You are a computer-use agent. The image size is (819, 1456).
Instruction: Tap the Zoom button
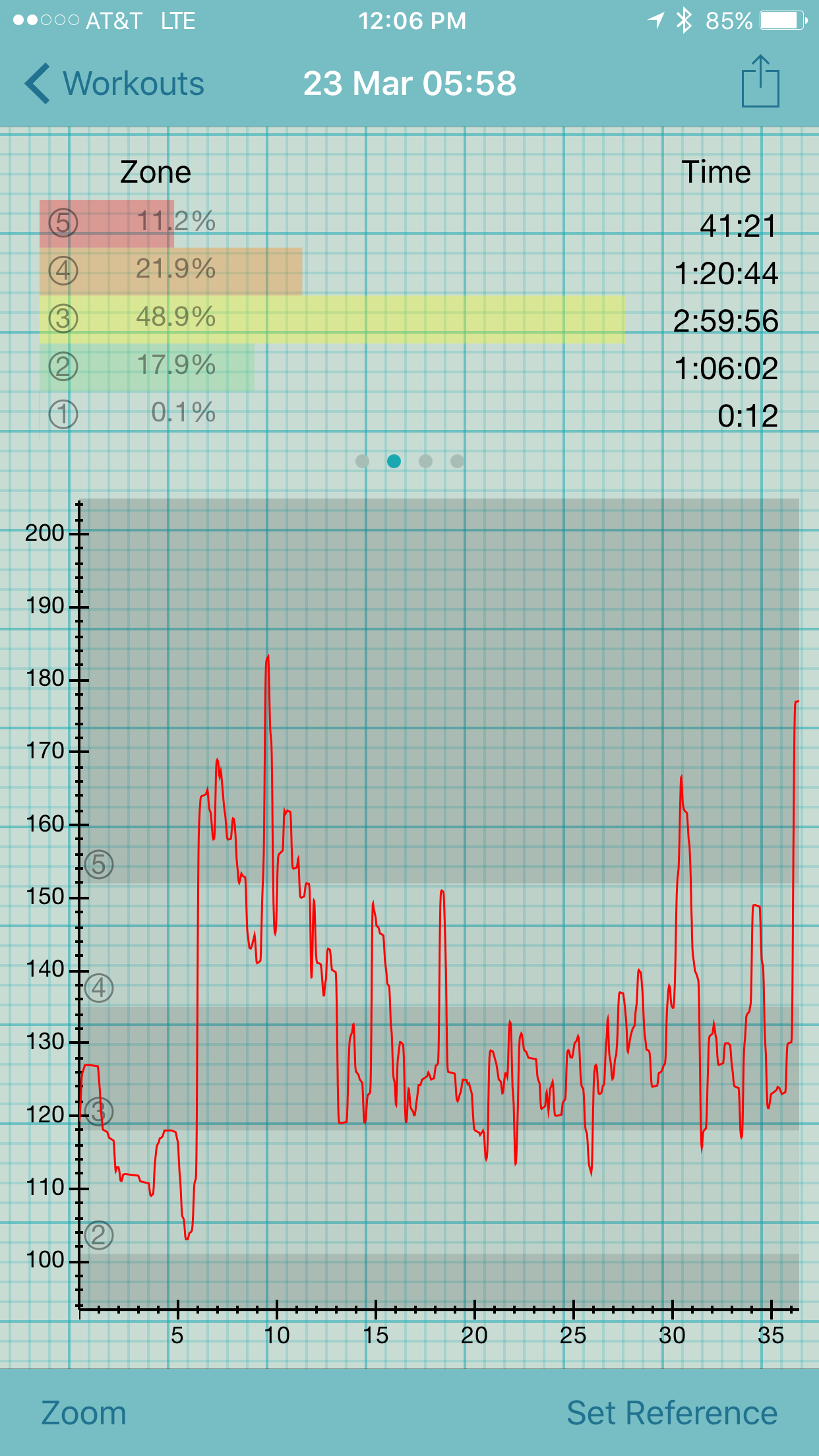[84, 1413]
